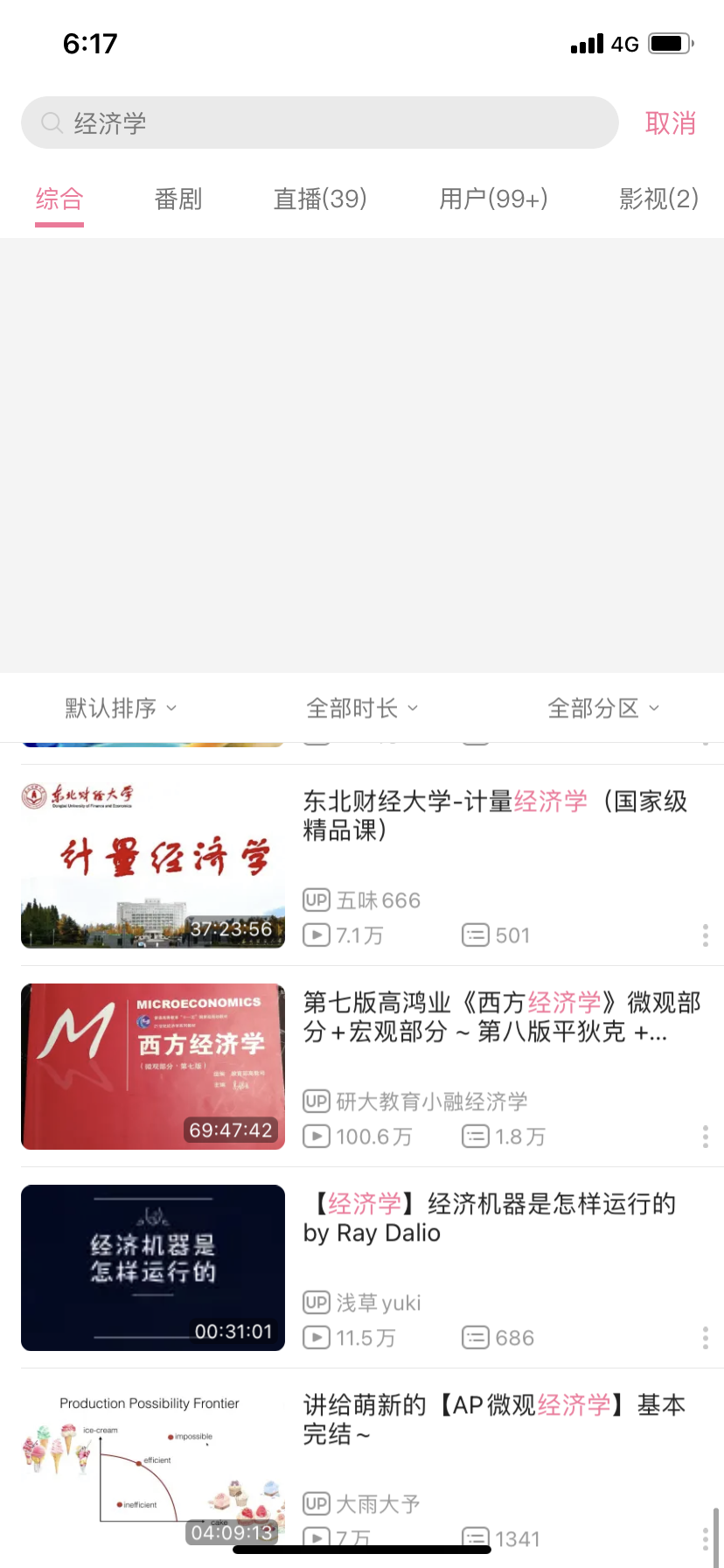Open more options for the Ray Dalio video

[x=705, y=1338]
